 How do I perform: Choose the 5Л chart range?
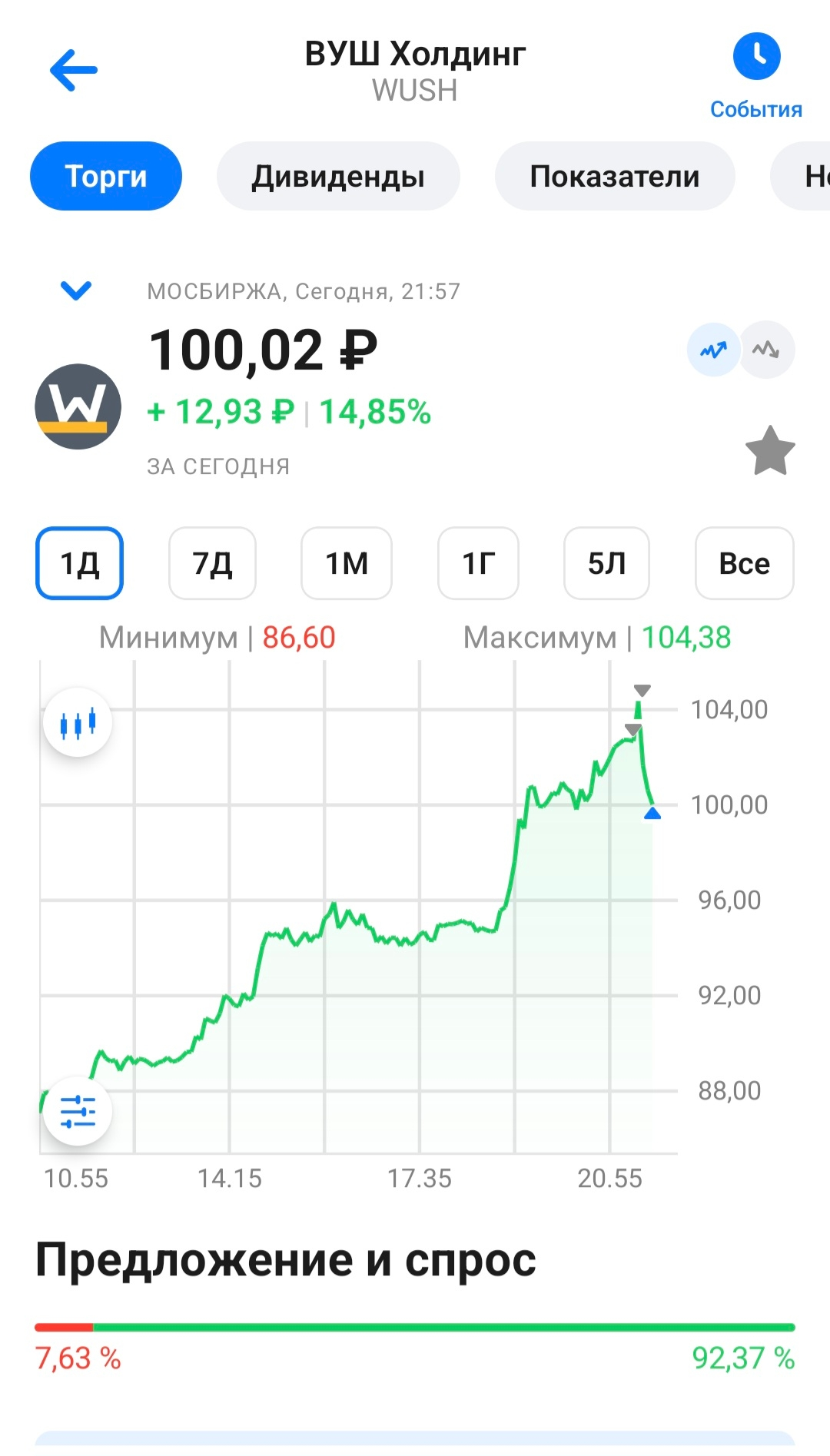point(606,563)
